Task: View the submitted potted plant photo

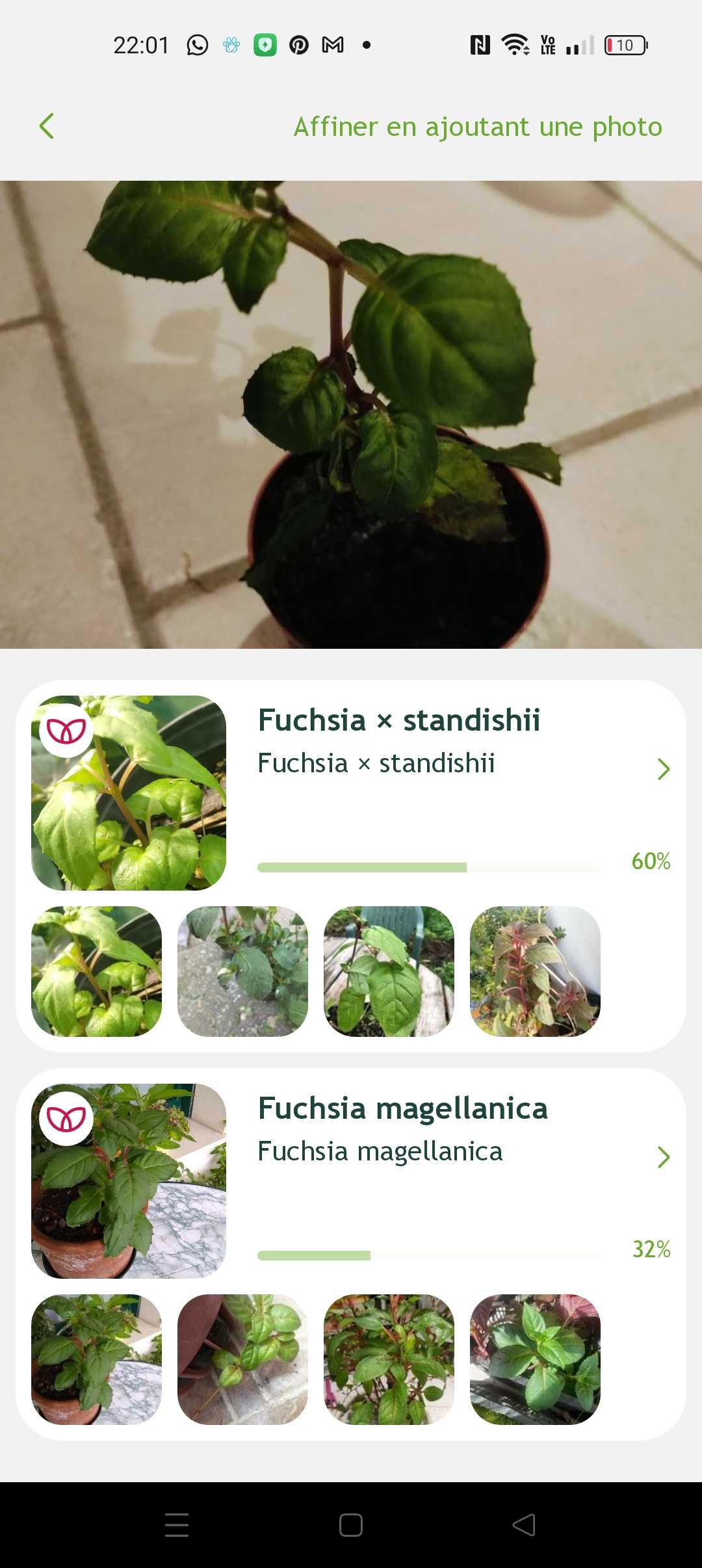Action: tap(351, 414)
